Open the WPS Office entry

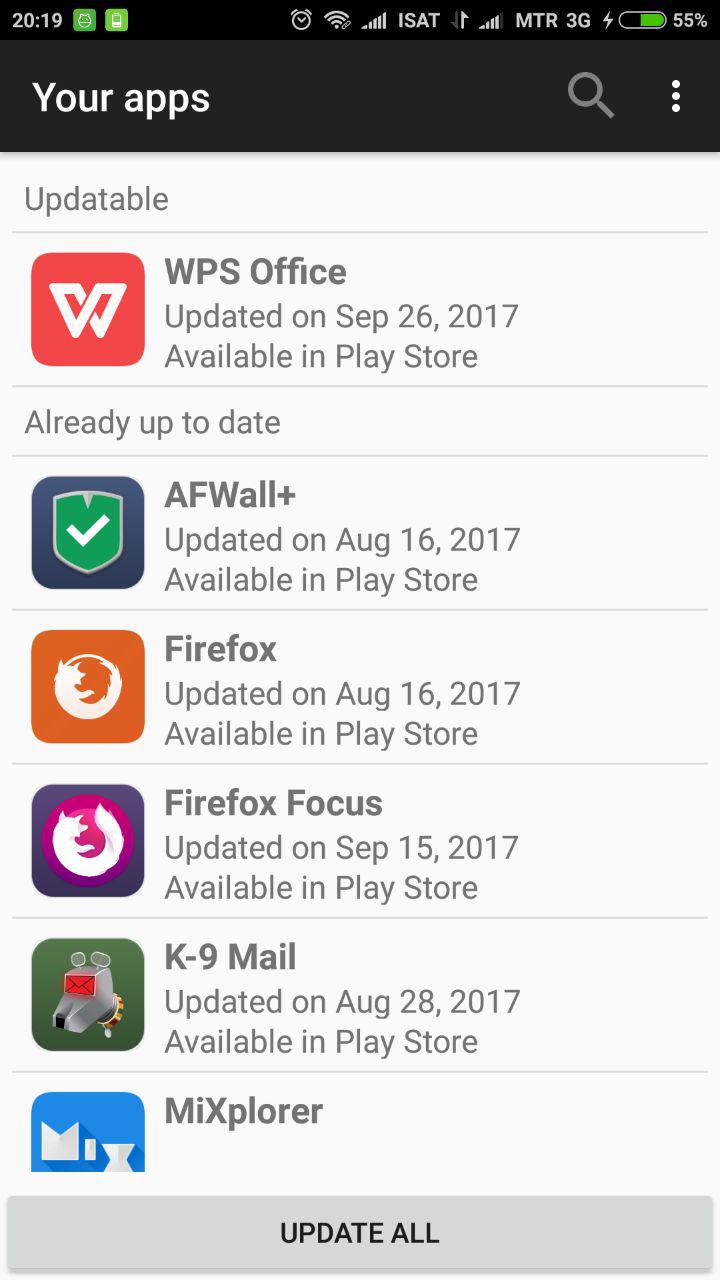click(x=360, y=310)
